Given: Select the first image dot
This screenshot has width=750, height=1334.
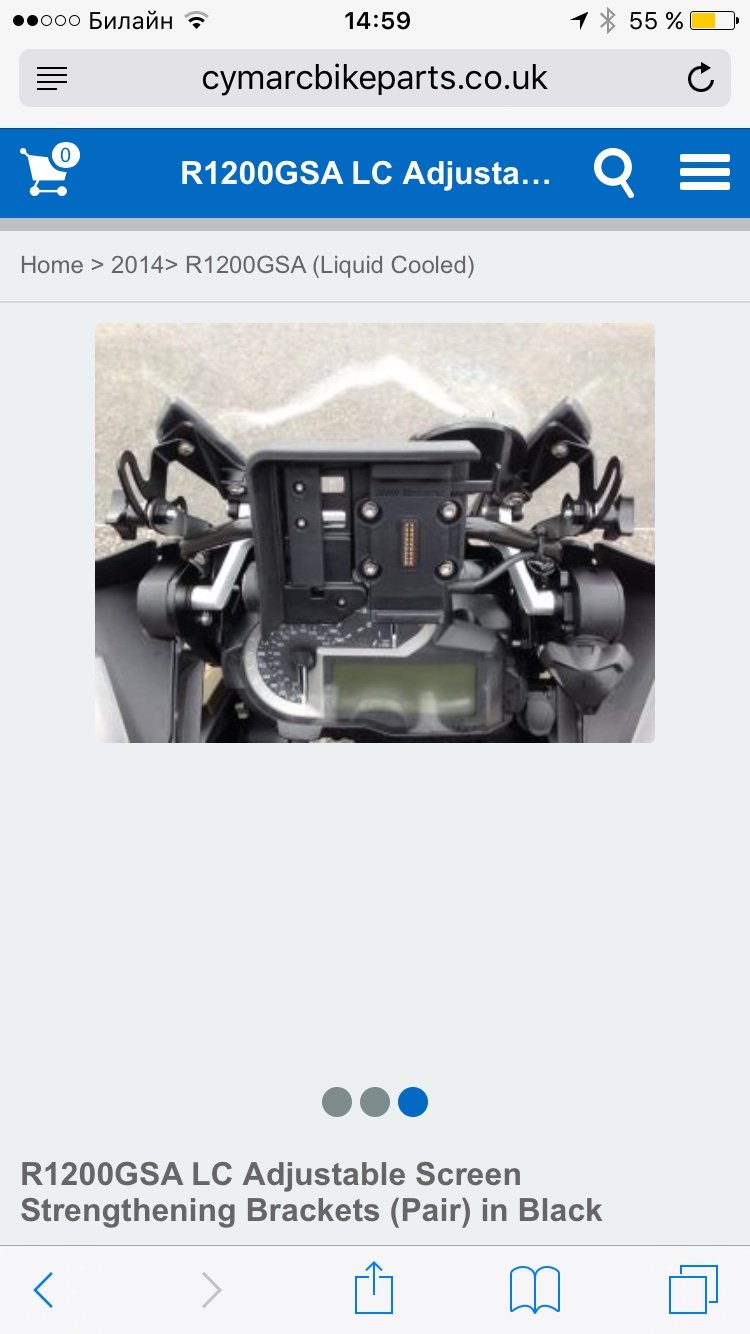Looking at the screenshot, I should tap(337, 1102).
